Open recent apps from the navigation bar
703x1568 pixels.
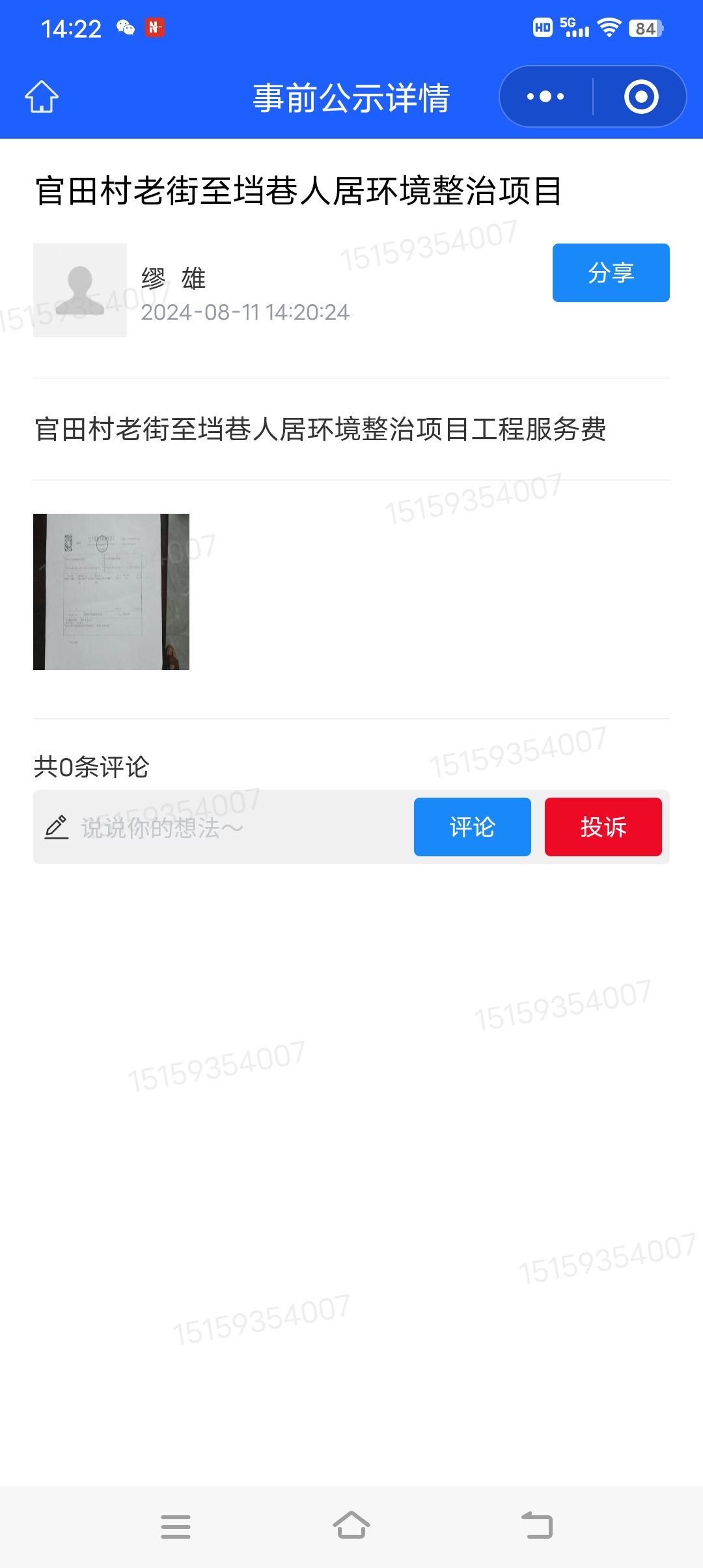point(176,1526)
